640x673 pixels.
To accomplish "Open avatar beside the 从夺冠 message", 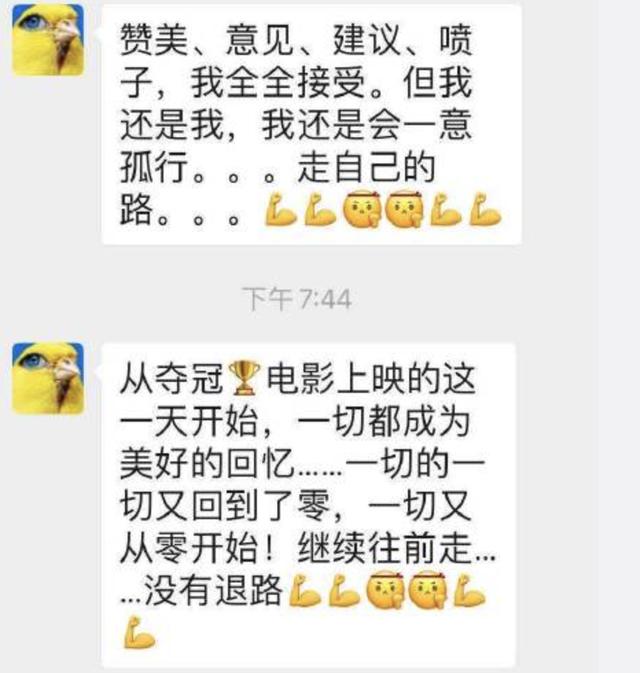I will (x=47, y=378).
